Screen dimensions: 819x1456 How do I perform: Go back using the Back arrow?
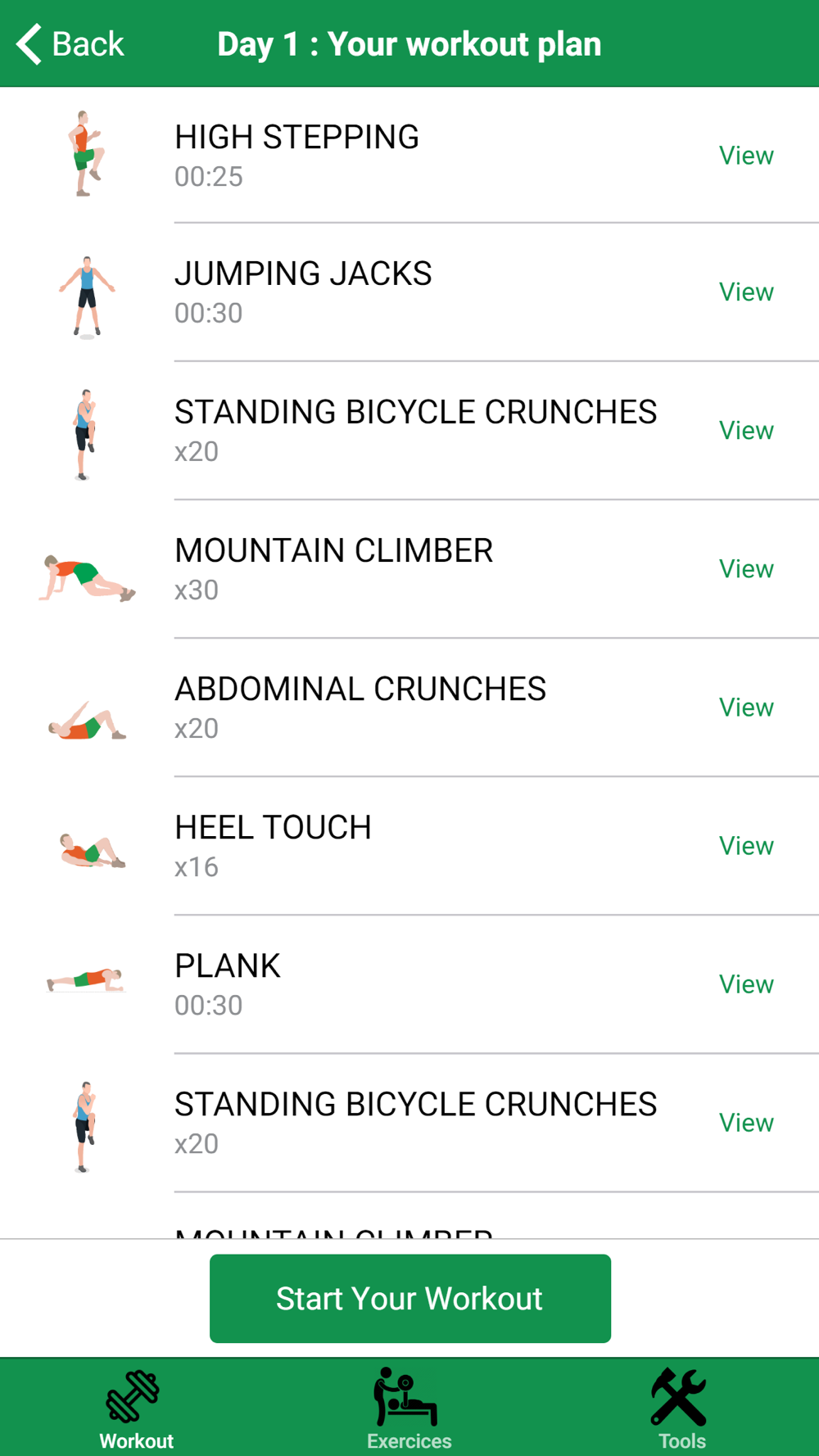[x=70, y=43]
